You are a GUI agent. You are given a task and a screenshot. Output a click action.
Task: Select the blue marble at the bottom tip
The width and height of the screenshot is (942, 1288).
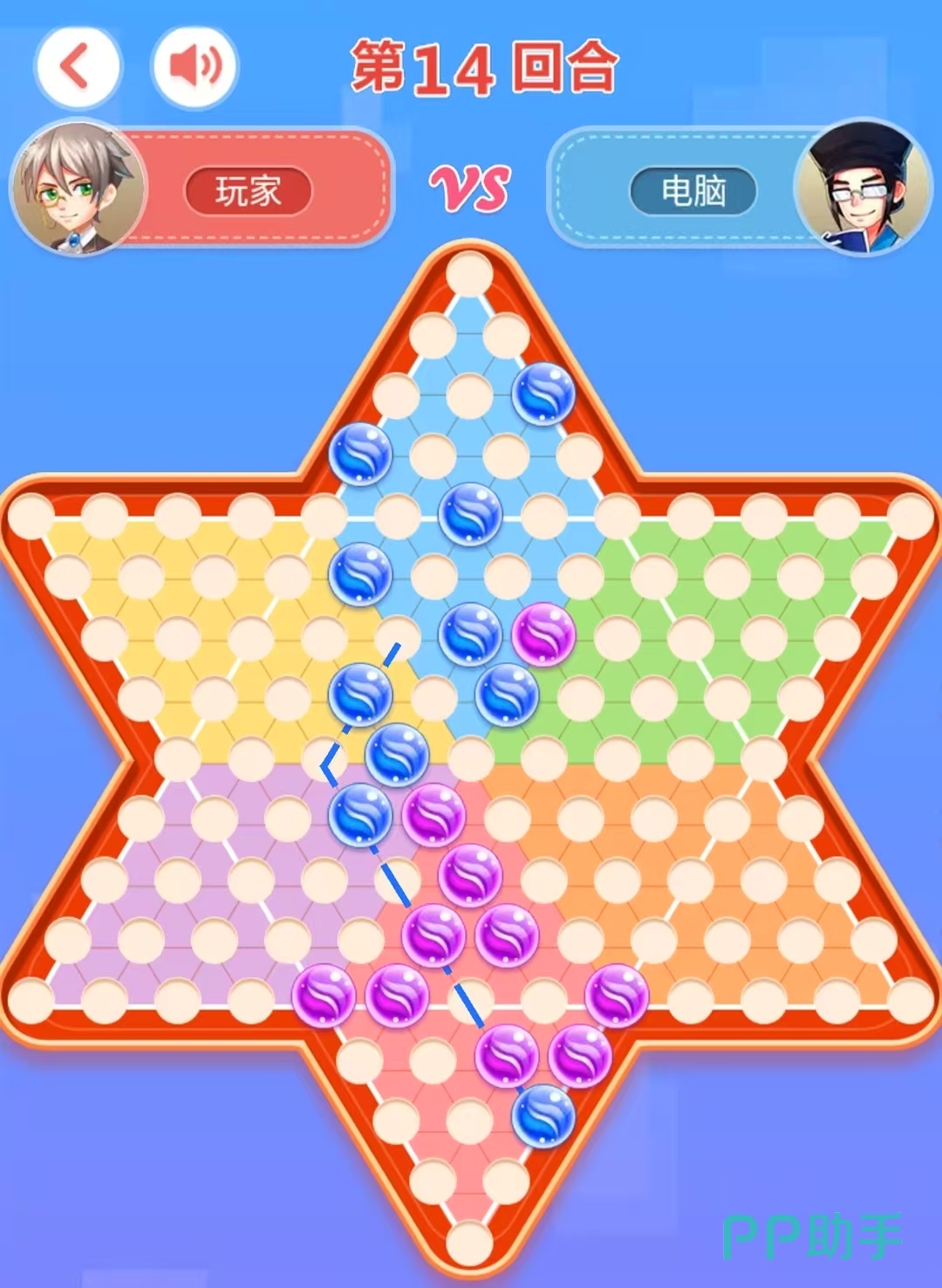[543, 1115]
